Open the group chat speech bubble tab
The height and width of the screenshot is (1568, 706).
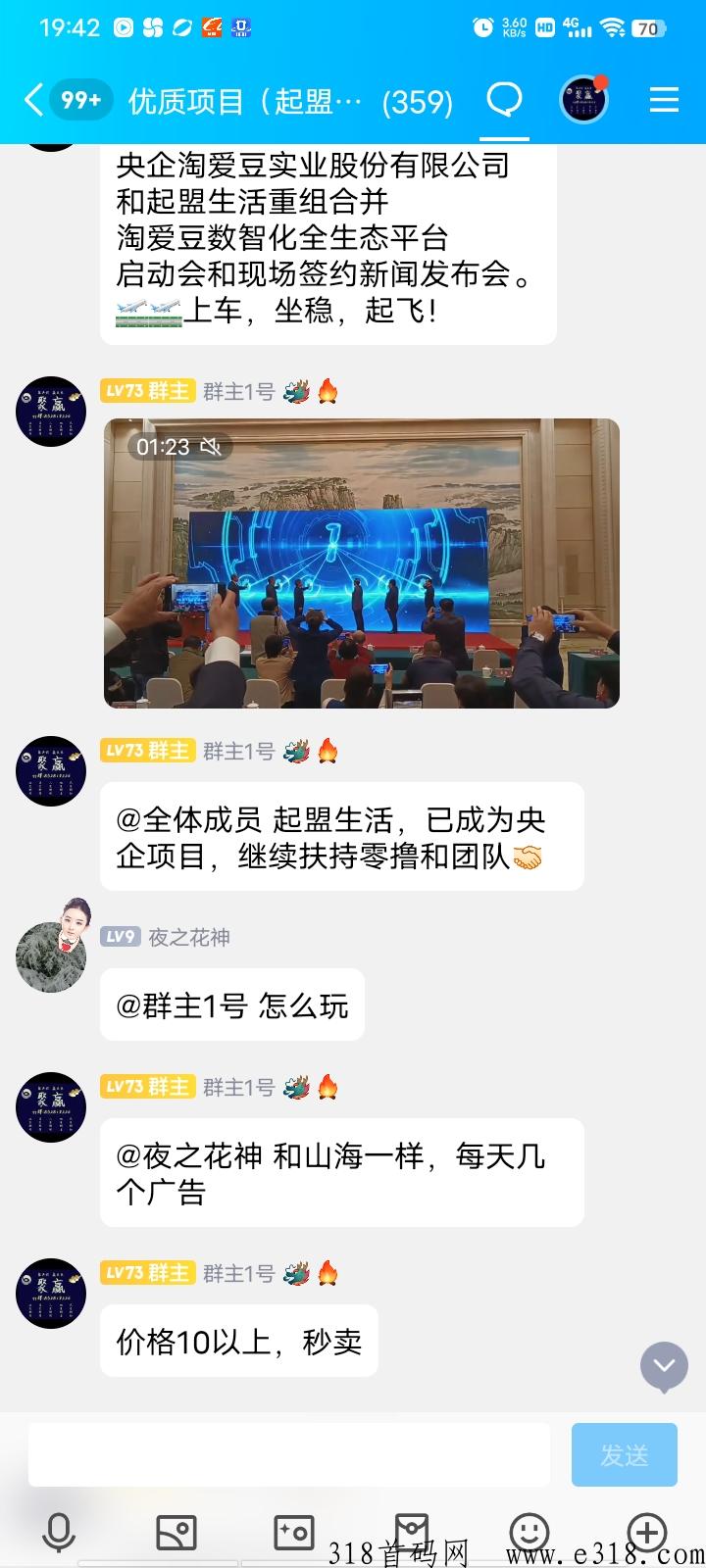(x=505, y=100)
